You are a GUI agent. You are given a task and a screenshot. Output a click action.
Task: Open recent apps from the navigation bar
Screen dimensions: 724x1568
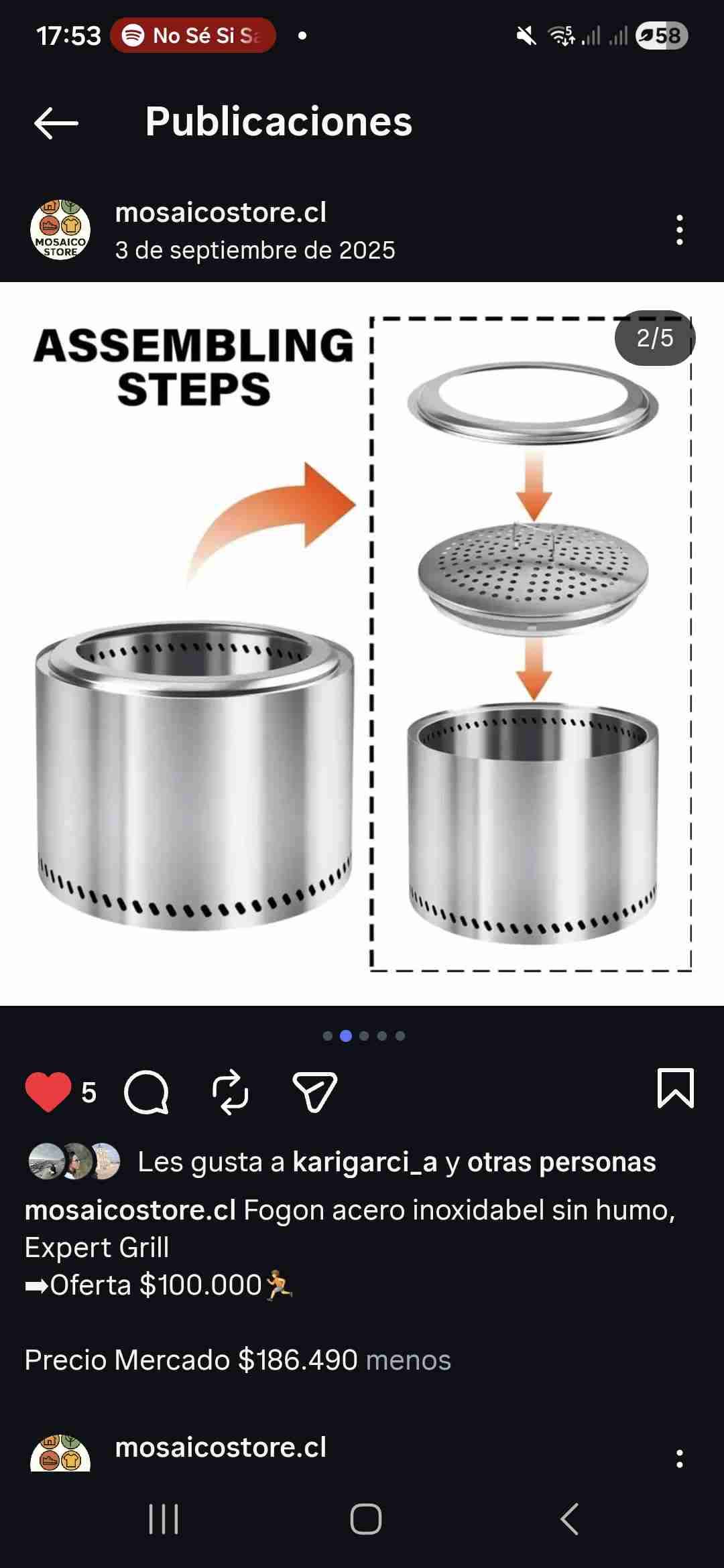(164, 1519)
